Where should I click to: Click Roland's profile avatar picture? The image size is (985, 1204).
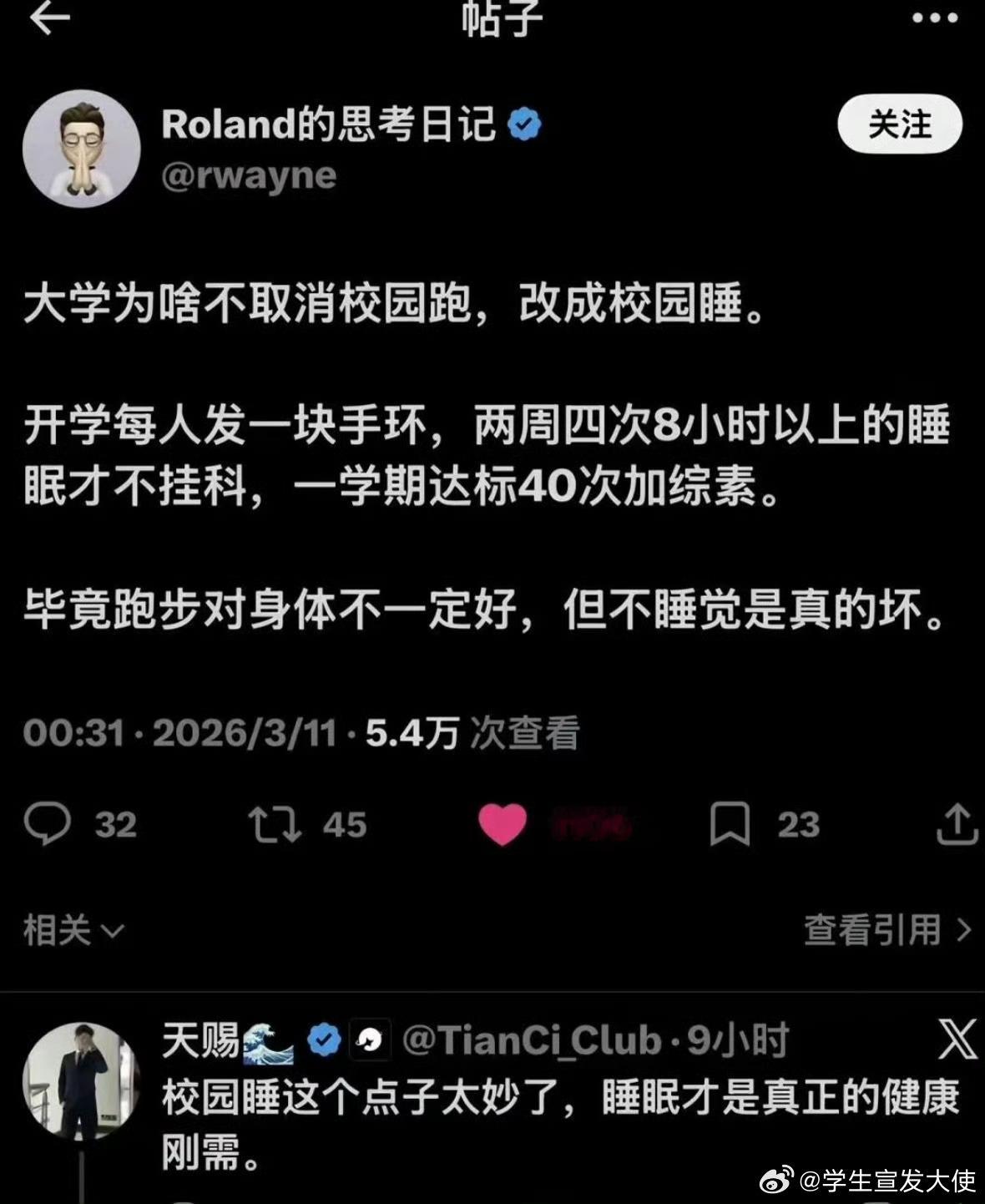point(82,146)
